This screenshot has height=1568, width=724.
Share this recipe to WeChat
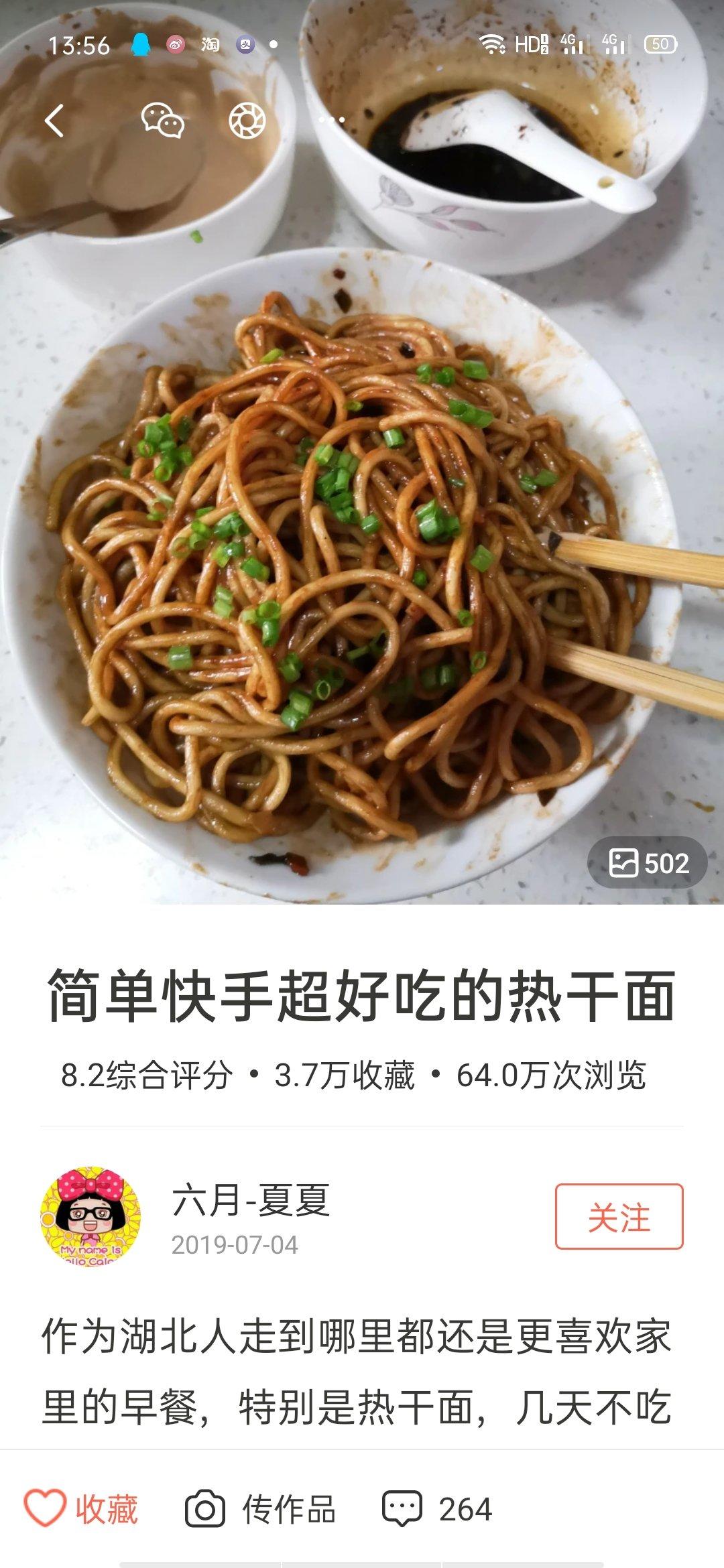[x=162, y=121]
